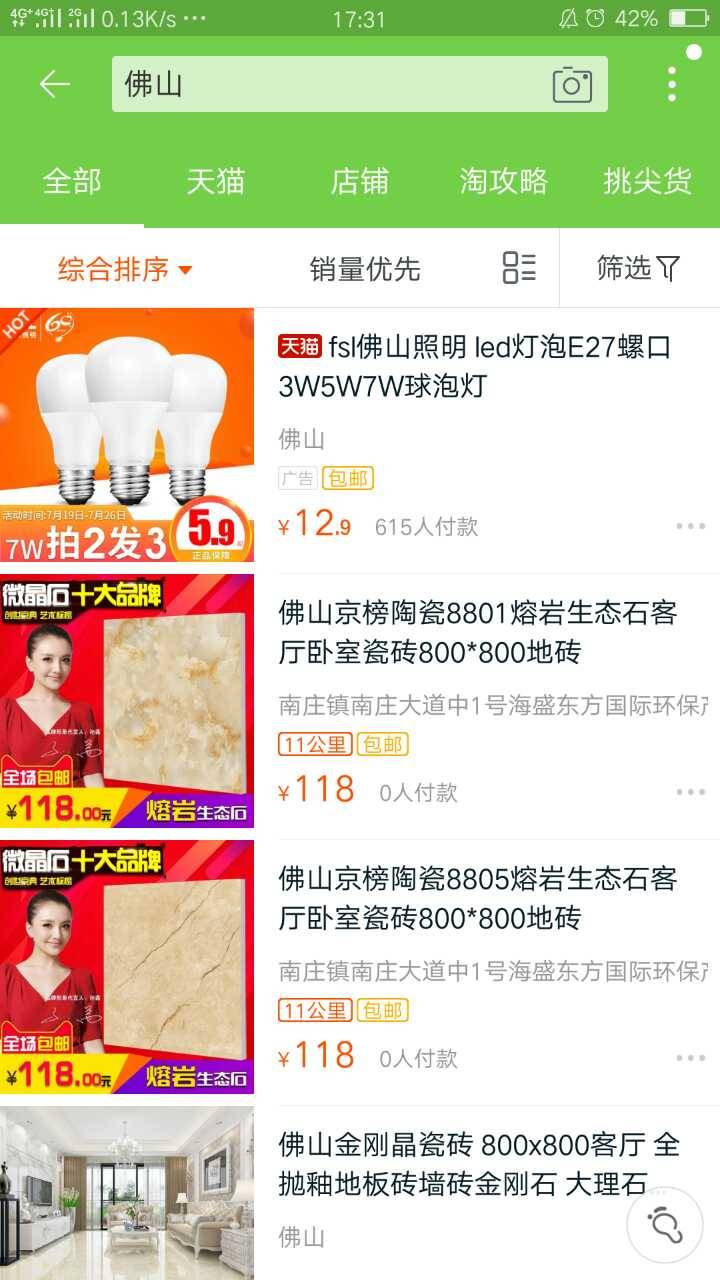
Task: Switch to the 天猫 tab
Action: pos(215,181)
